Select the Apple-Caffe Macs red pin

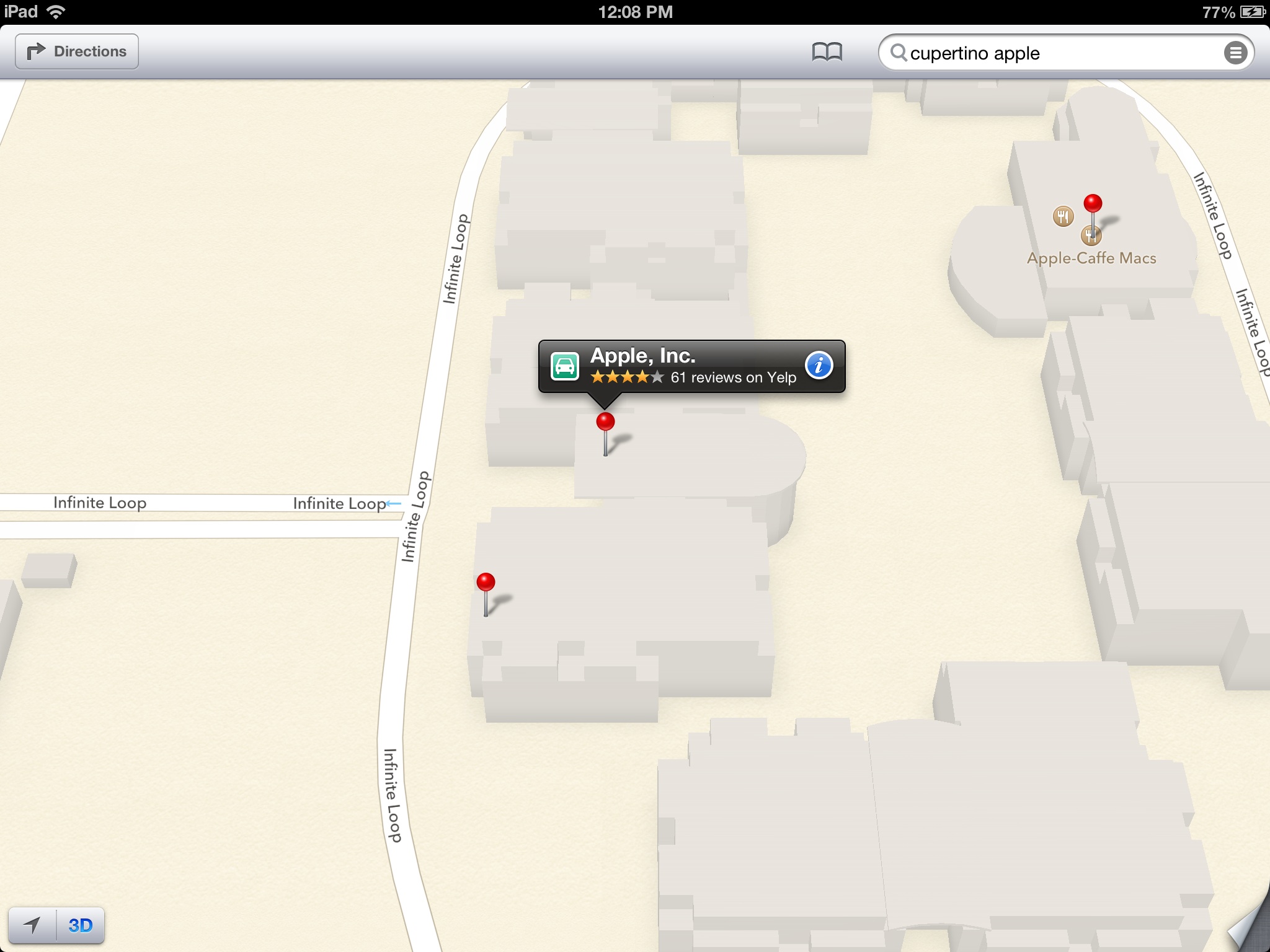pos(1093,204)
